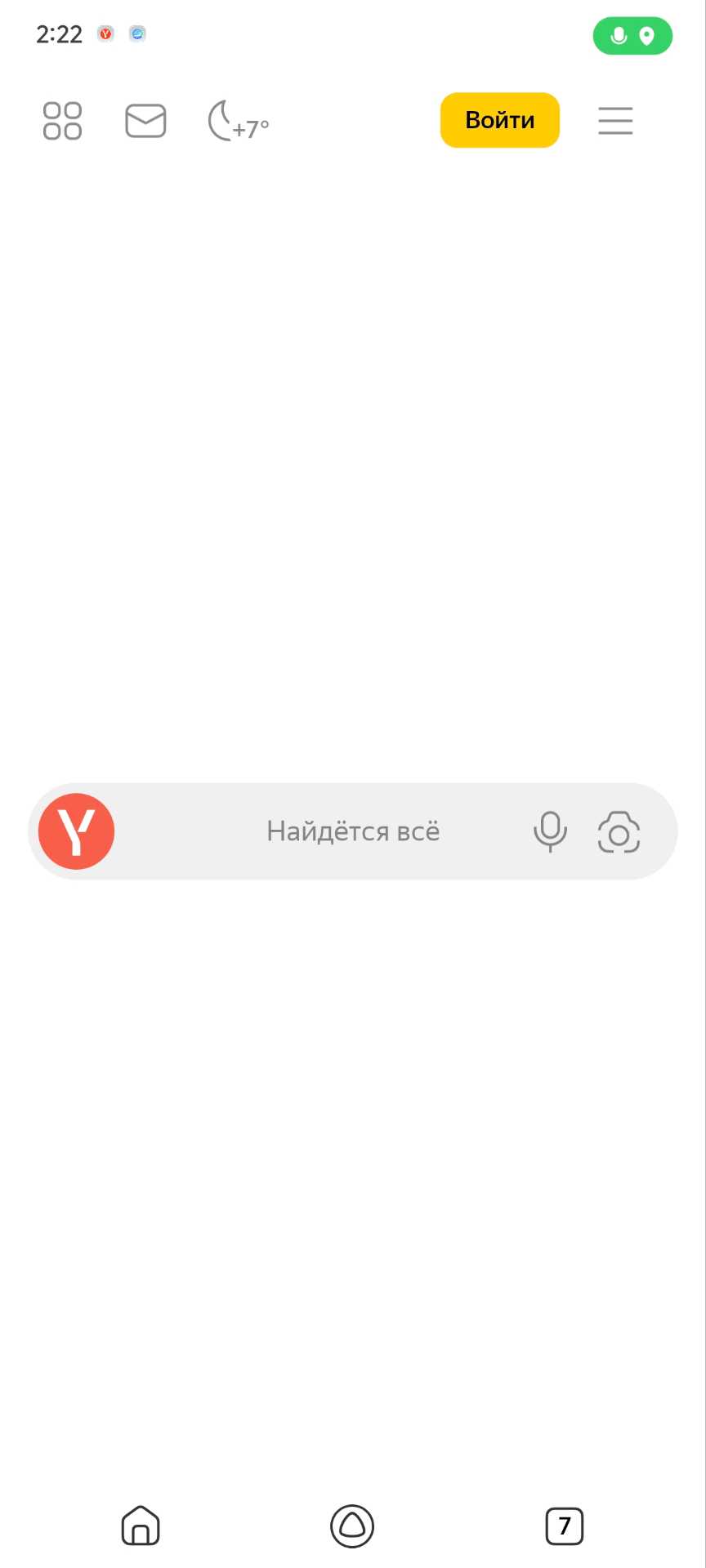The height and width of the screenshot is (1568, 706).
Task: Start voice search with the microphone
Action: coord(550,831)
